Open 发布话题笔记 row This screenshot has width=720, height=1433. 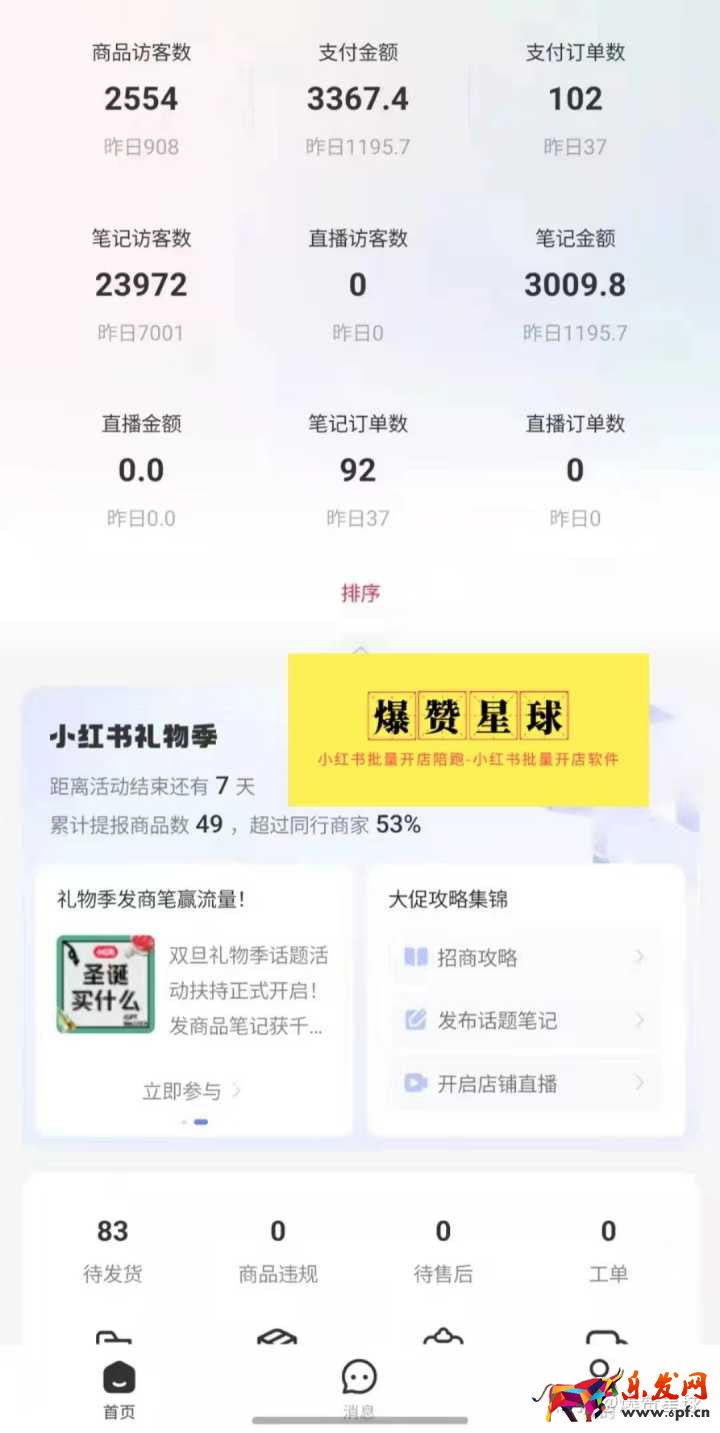tap(524, 1021)
